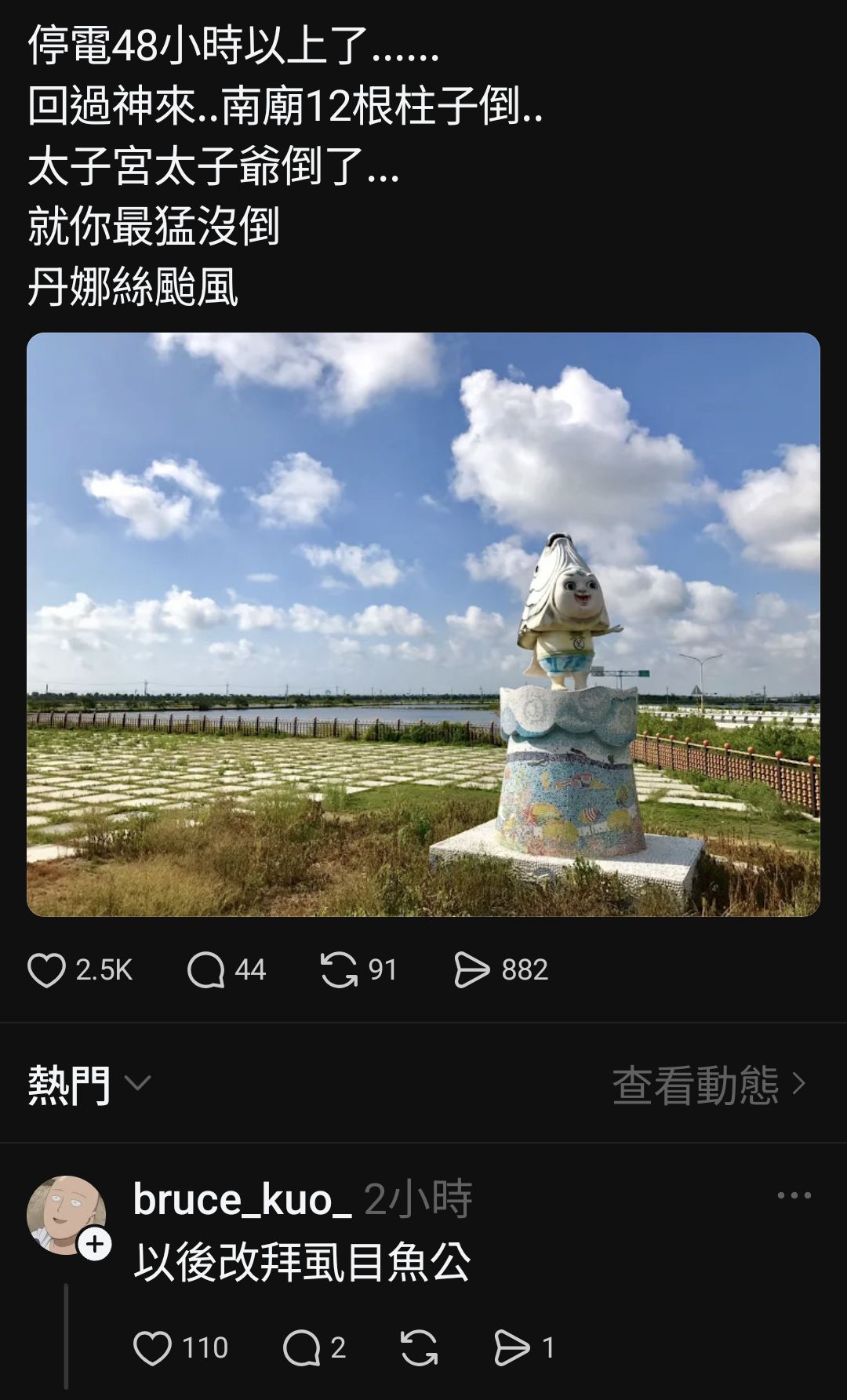Open 查看動態 activity link
Screen dimensions: 847x1400
point(710,1085)
